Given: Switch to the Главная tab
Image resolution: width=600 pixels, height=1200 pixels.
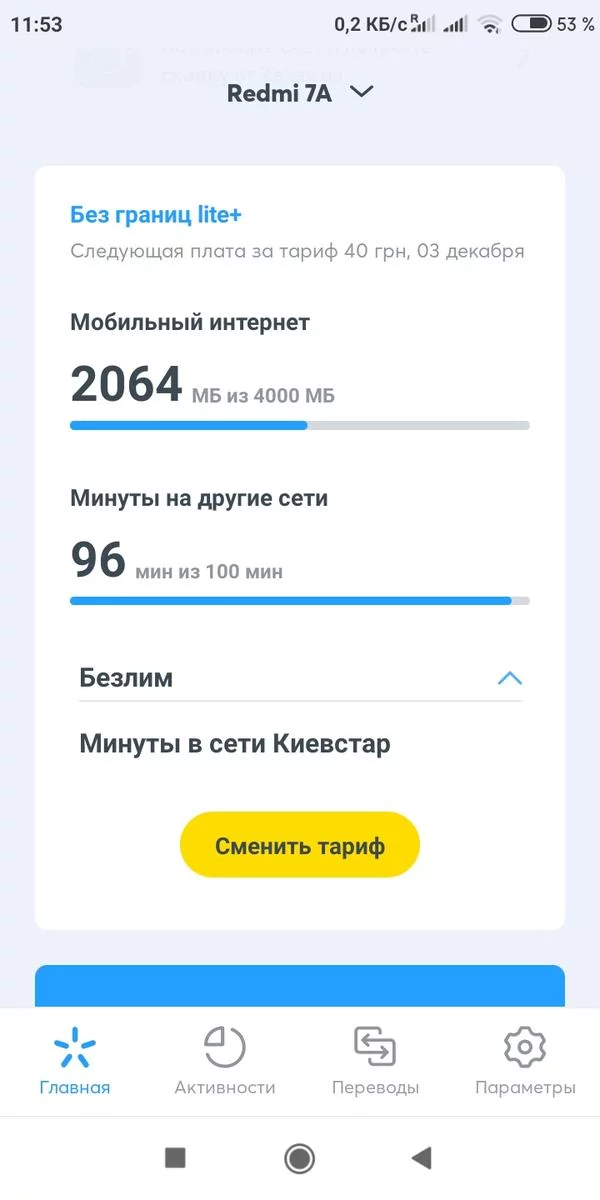Looking at the screenshot, I should (x=75, y=1062).
